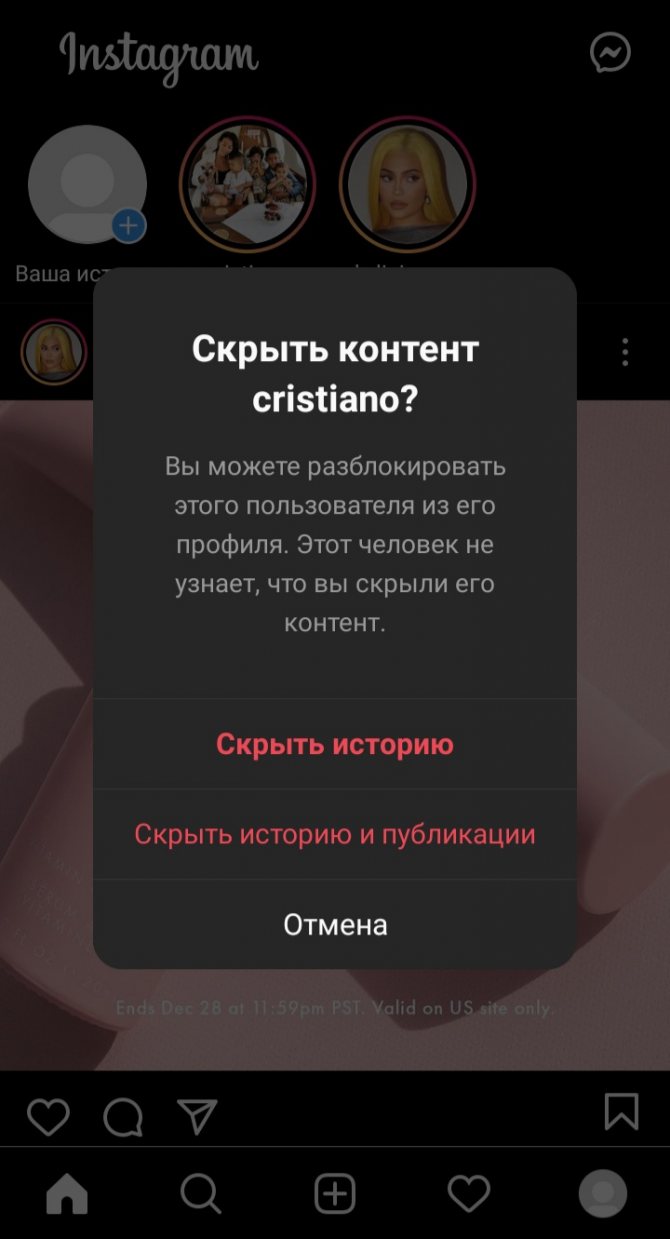Tap 'Скрыть историю' to hide the story
The height and width of the screenshot is (1239, 670).
tap(335, 744)
